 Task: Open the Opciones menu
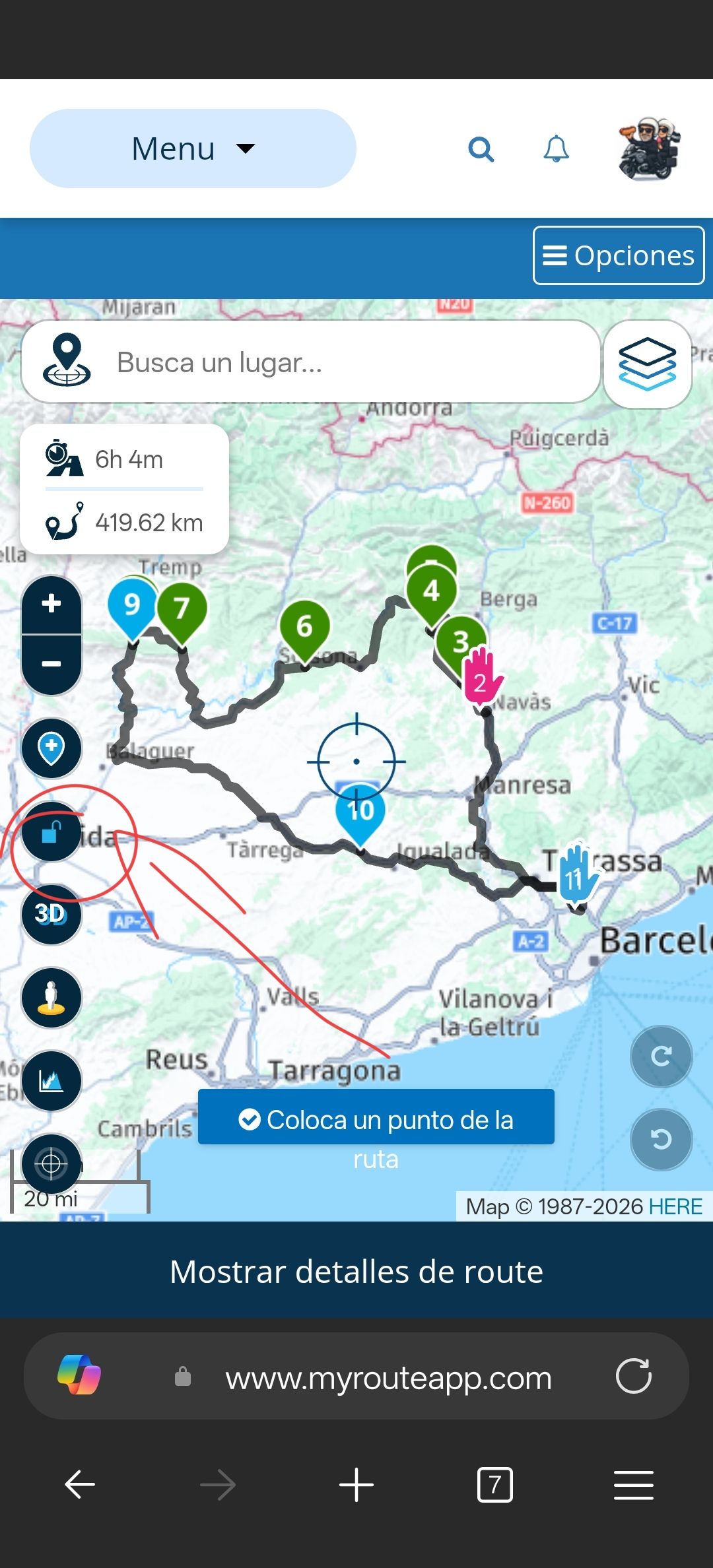(619, 255)
